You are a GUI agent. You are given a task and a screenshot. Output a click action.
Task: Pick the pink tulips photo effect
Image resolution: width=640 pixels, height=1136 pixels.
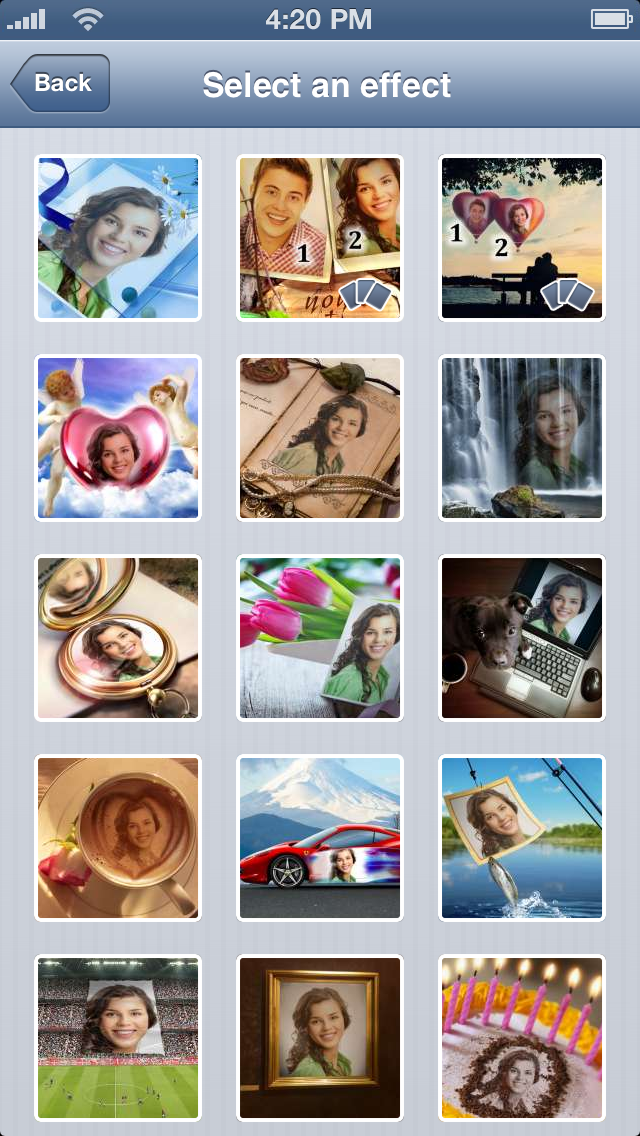point(320,638)
